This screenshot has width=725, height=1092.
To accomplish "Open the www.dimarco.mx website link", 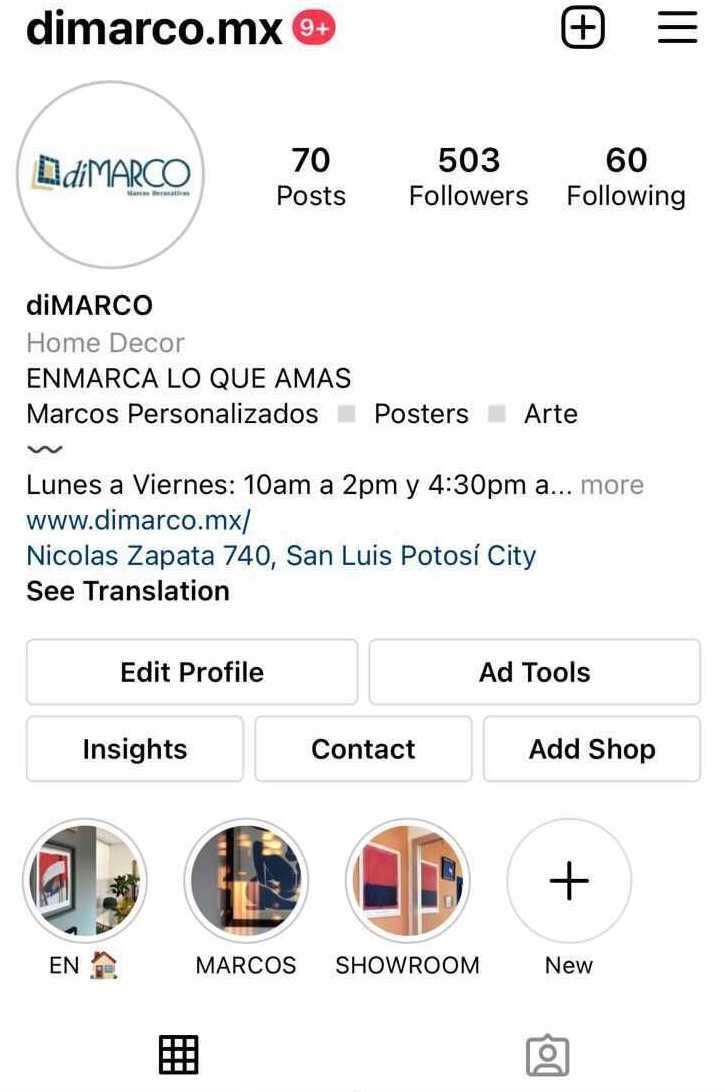I will point(138,520).
